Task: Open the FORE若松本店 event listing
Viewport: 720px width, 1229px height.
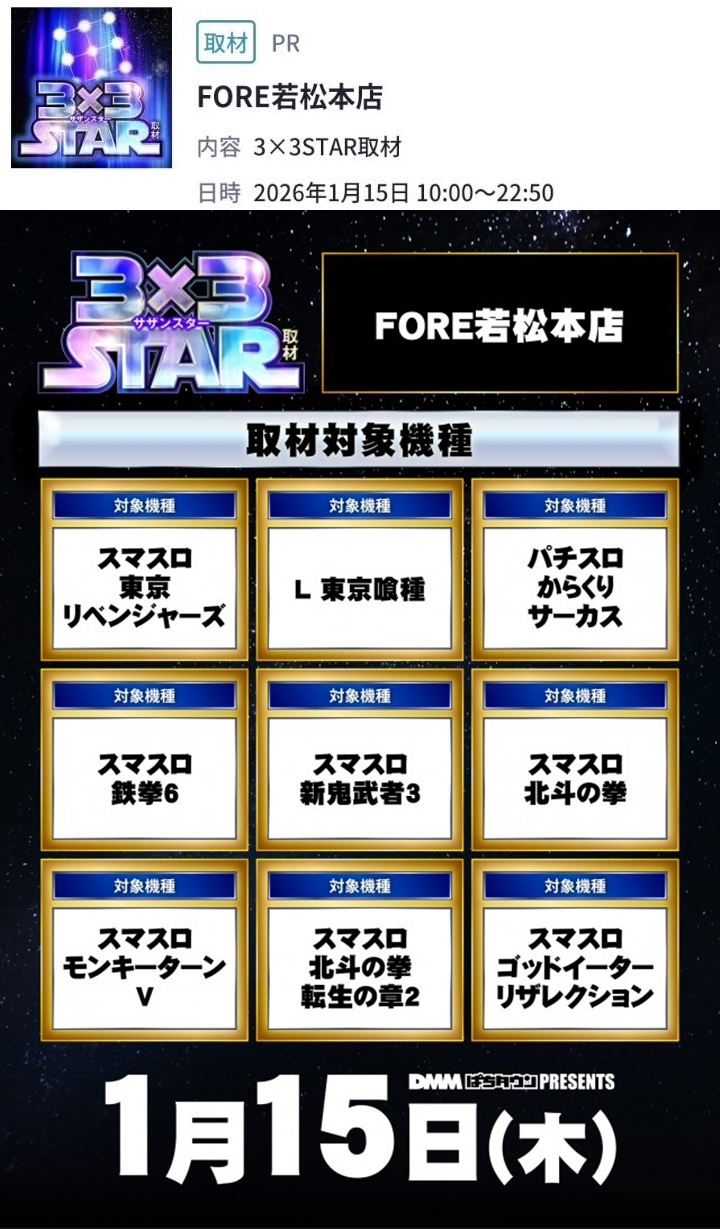Action: 290,97
